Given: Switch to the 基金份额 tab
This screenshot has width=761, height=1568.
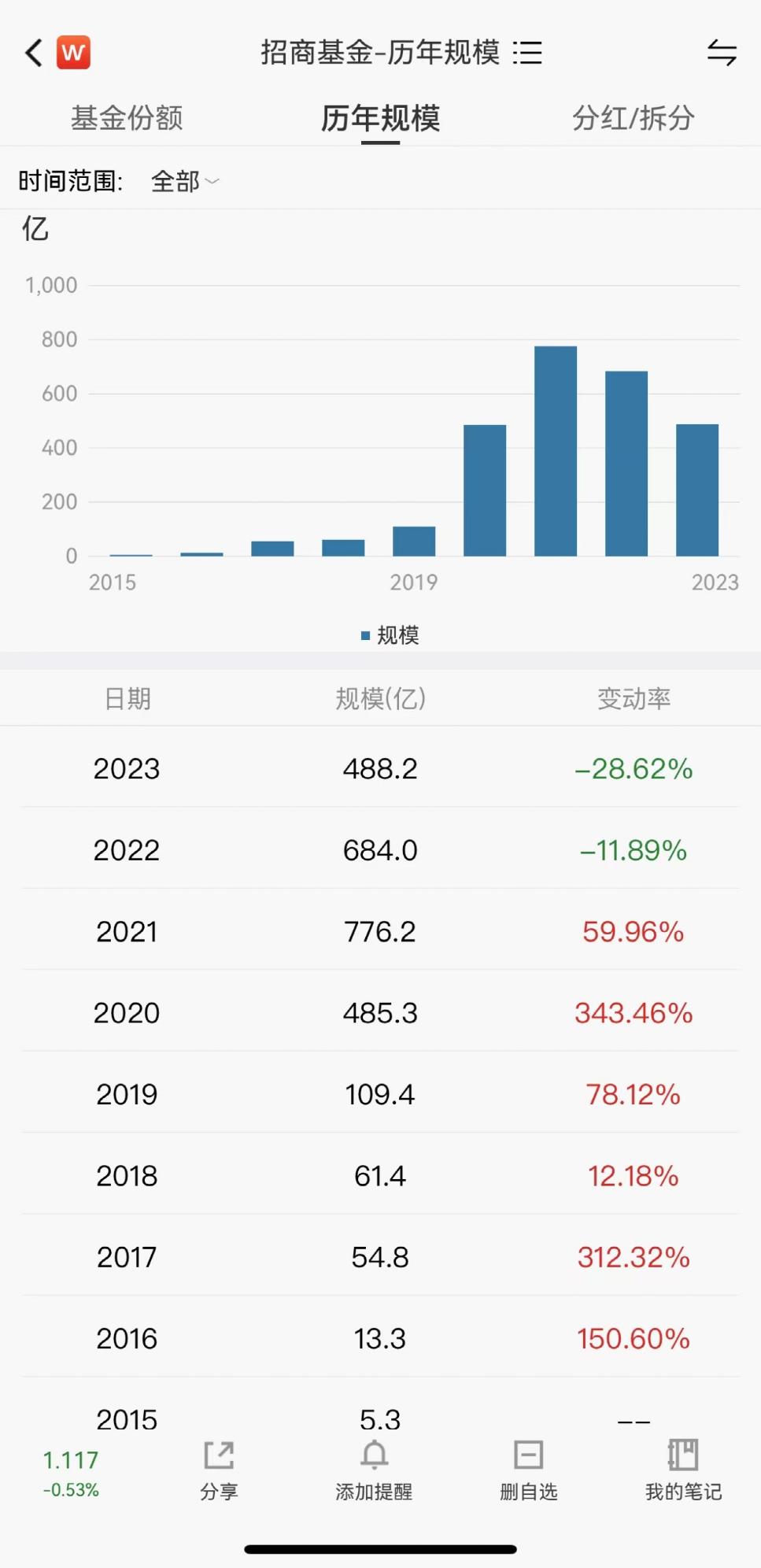Looking at the screenshot, I should pyautogui.click(x=127, y=118).
